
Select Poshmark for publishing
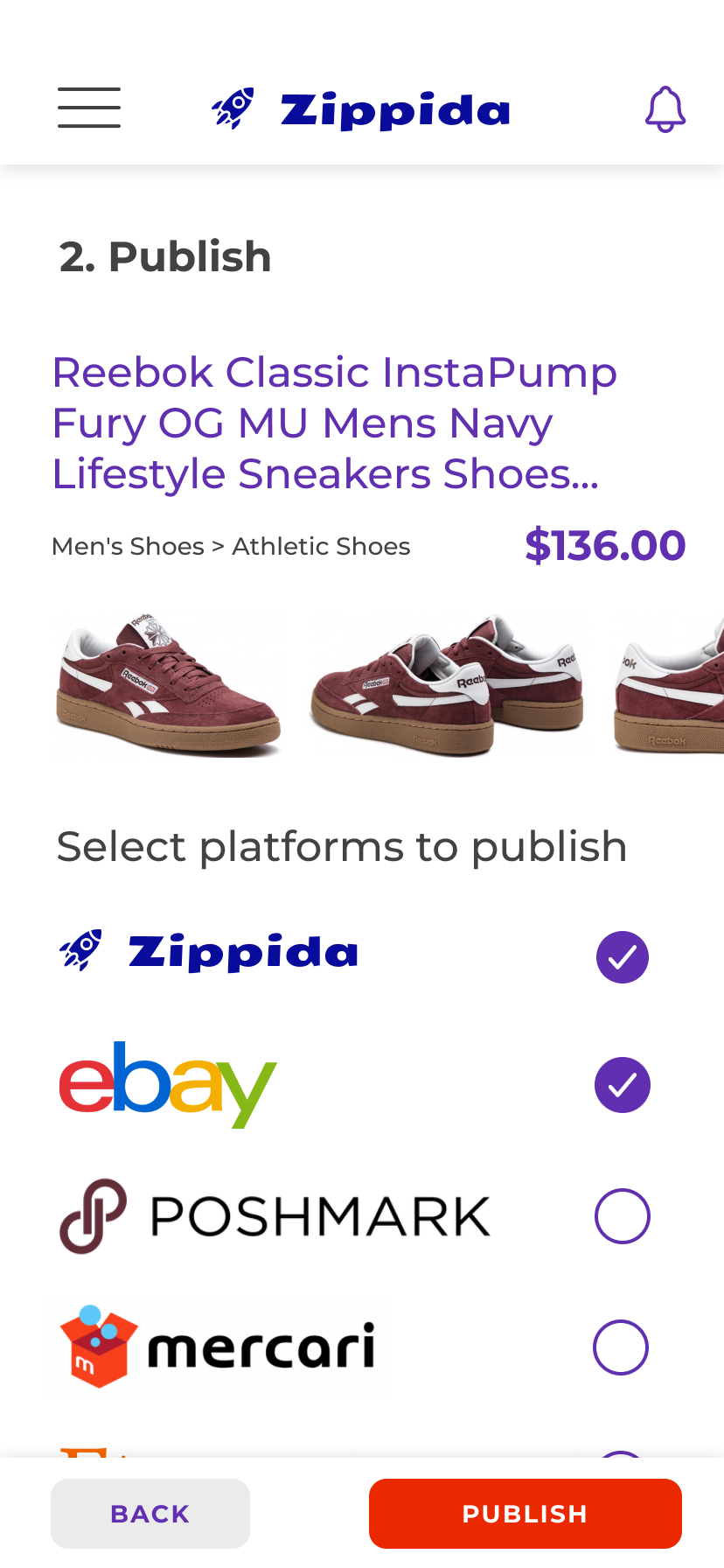(x=623, y=1216)
